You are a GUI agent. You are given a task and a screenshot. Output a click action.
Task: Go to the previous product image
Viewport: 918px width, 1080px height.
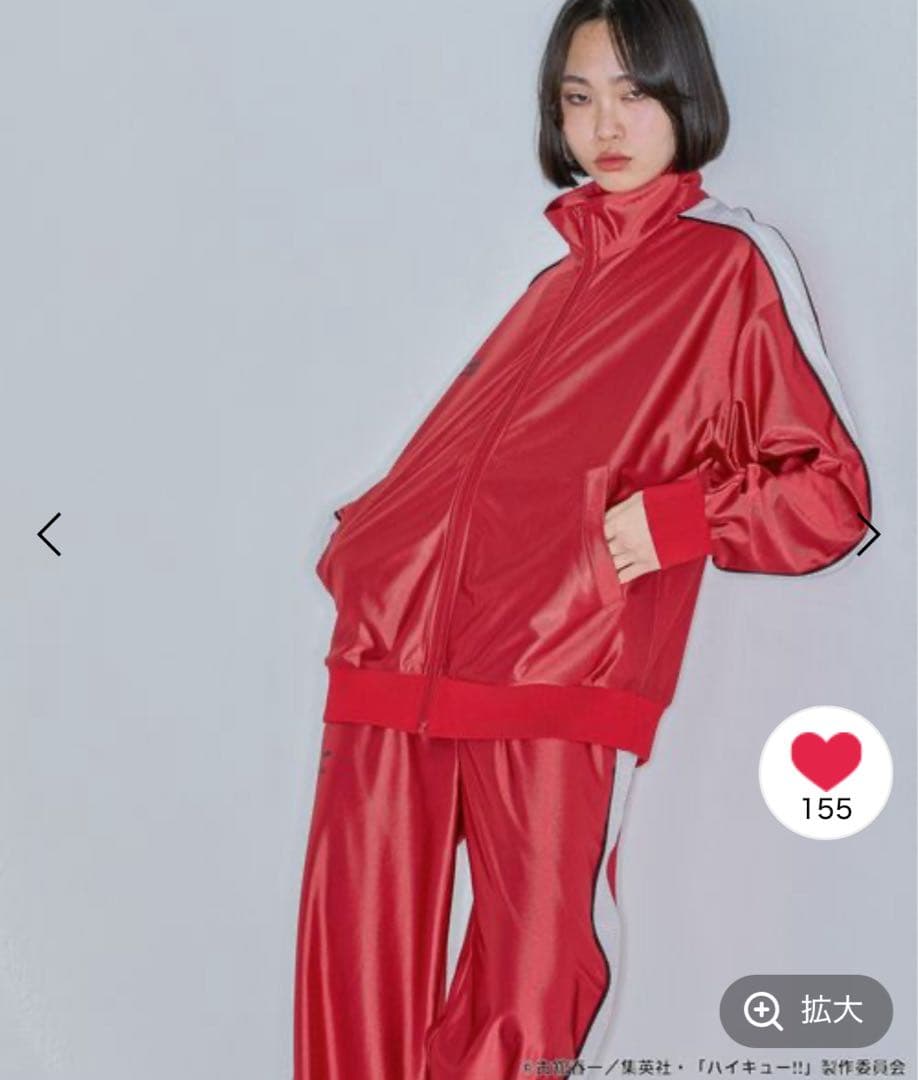coord(50,534)
